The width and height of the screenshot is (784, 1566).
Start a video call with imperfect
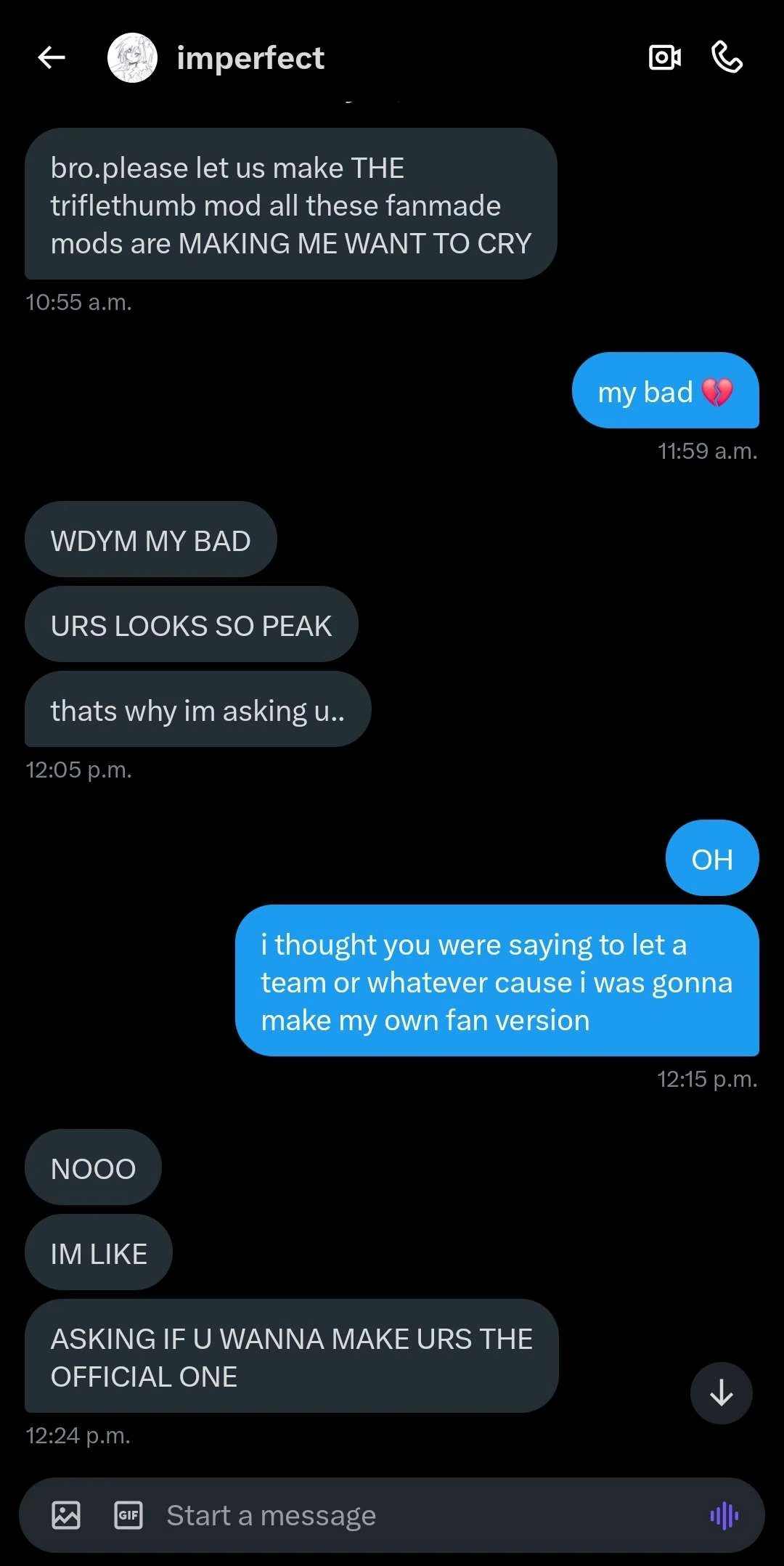pos(664,57)
